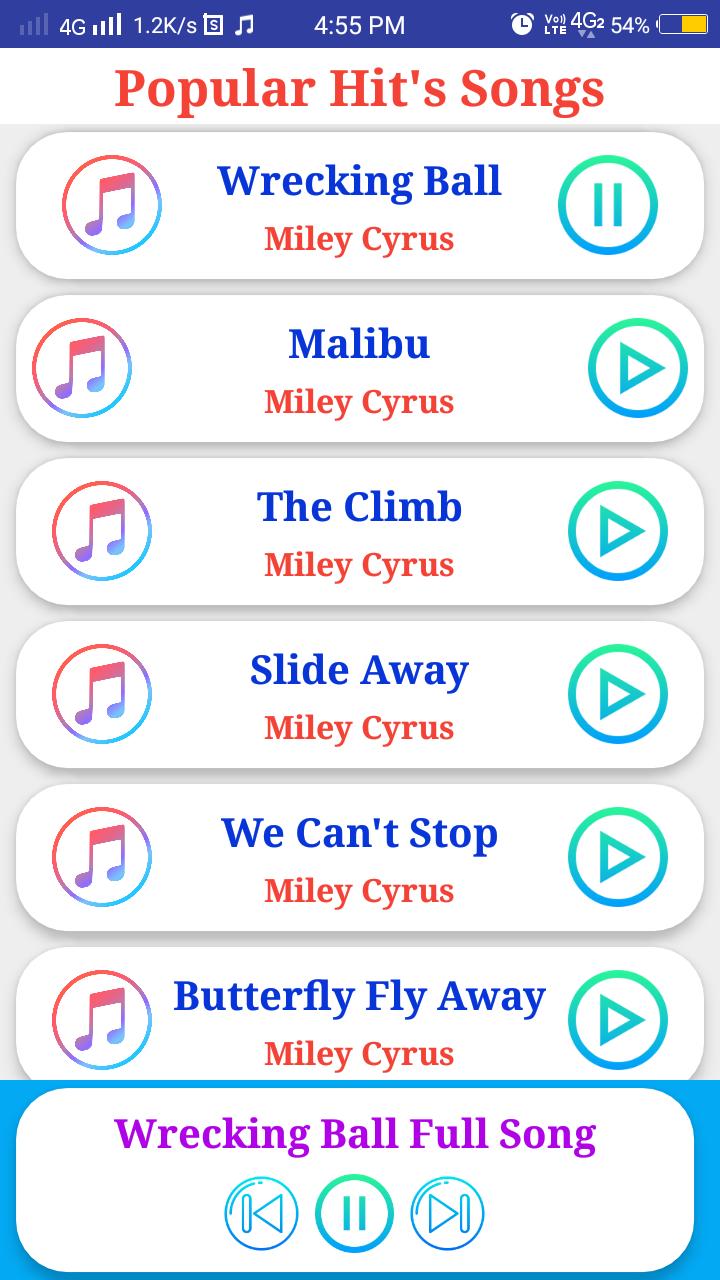Skip to the previous track
Image resolution: width=720 pixels, height=1280 pixels.
pyautogui.click(x=262, y=1213)
